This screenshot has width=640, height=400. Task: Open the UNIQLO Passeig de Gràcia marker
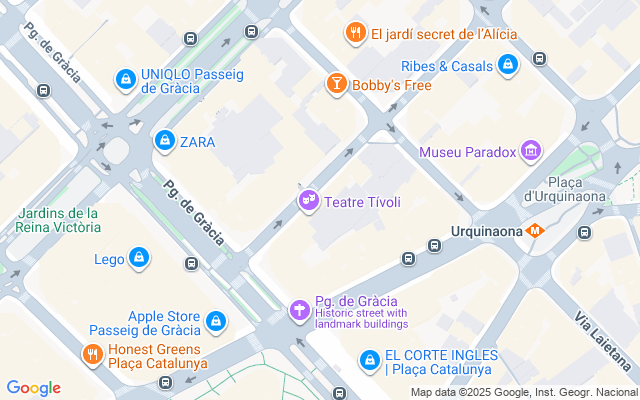(x=126, y=78)
